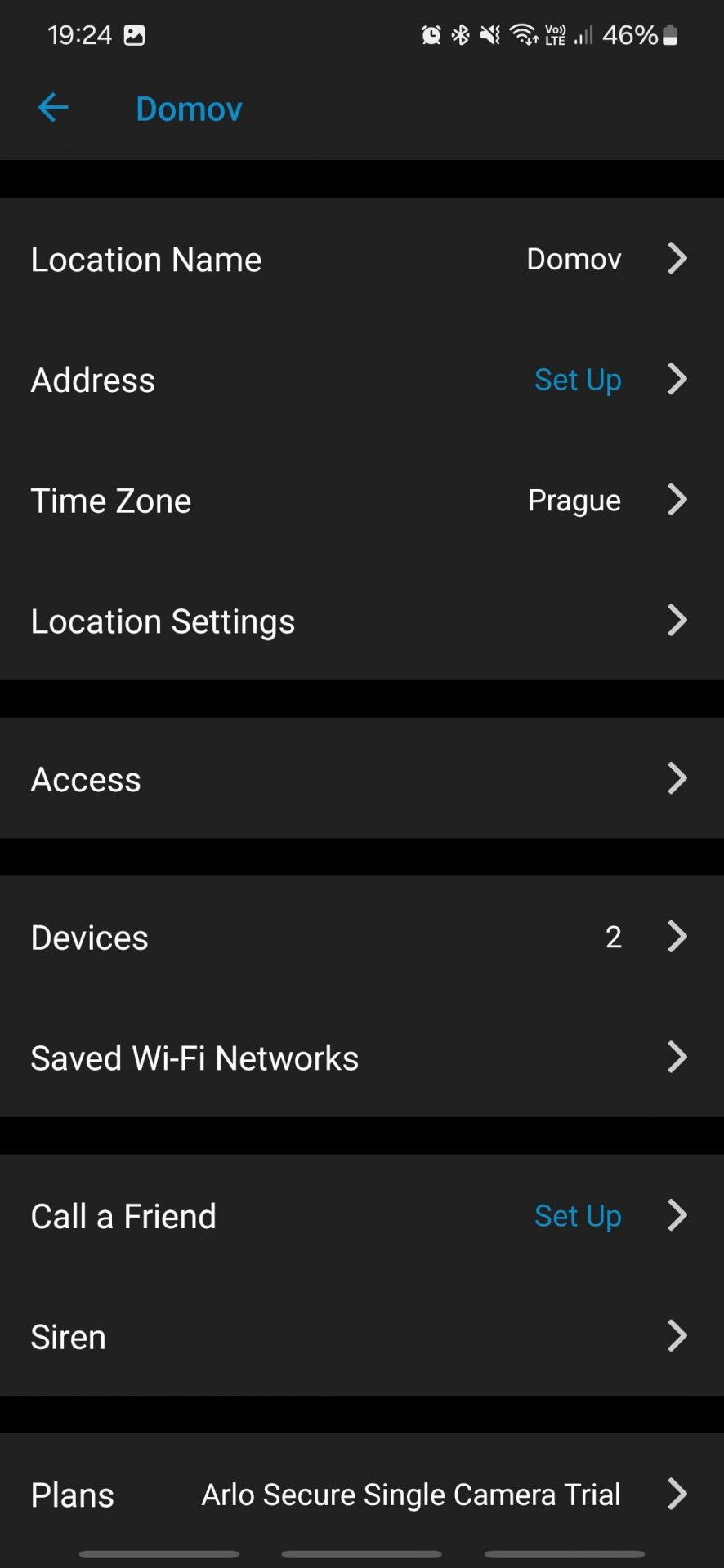
Task: Open Saved Wi-Fi Networks
Action: pos(362,1058)
